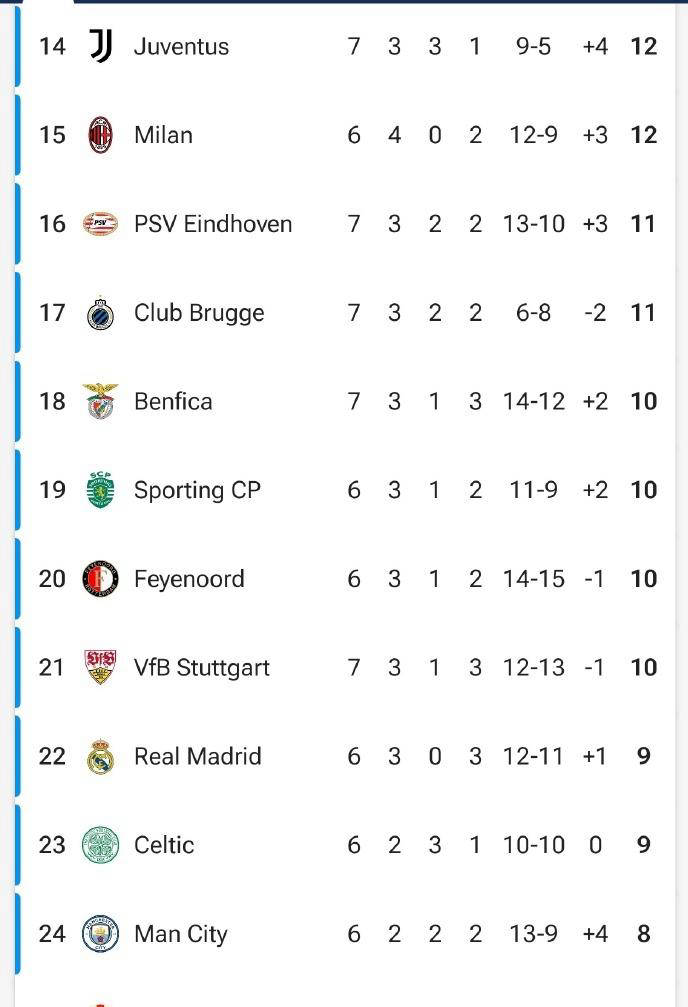The image size is (688, 1007).
Task: Open the Man City row
Action: point(181,934)
